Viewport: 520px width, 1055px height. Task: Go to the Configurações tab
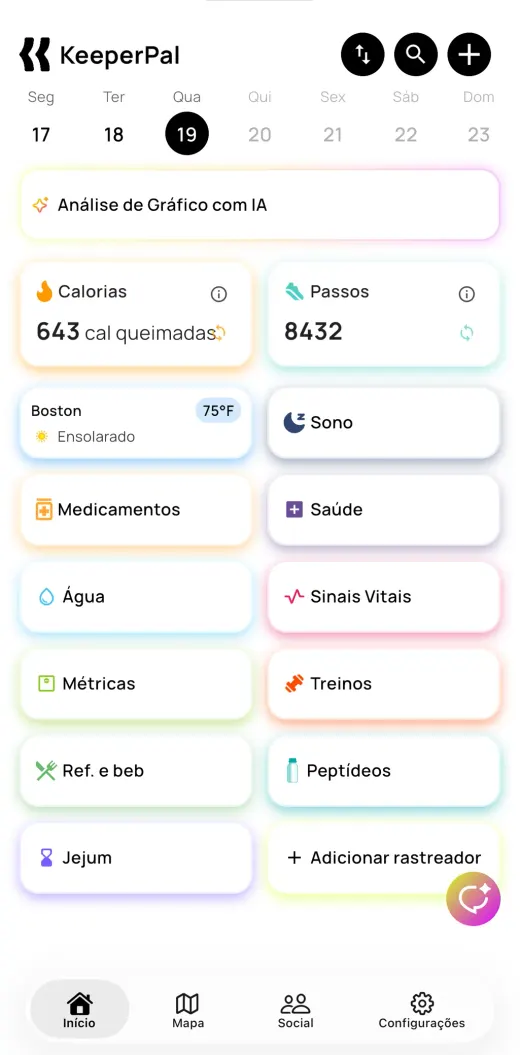(x=422, y=1011)
